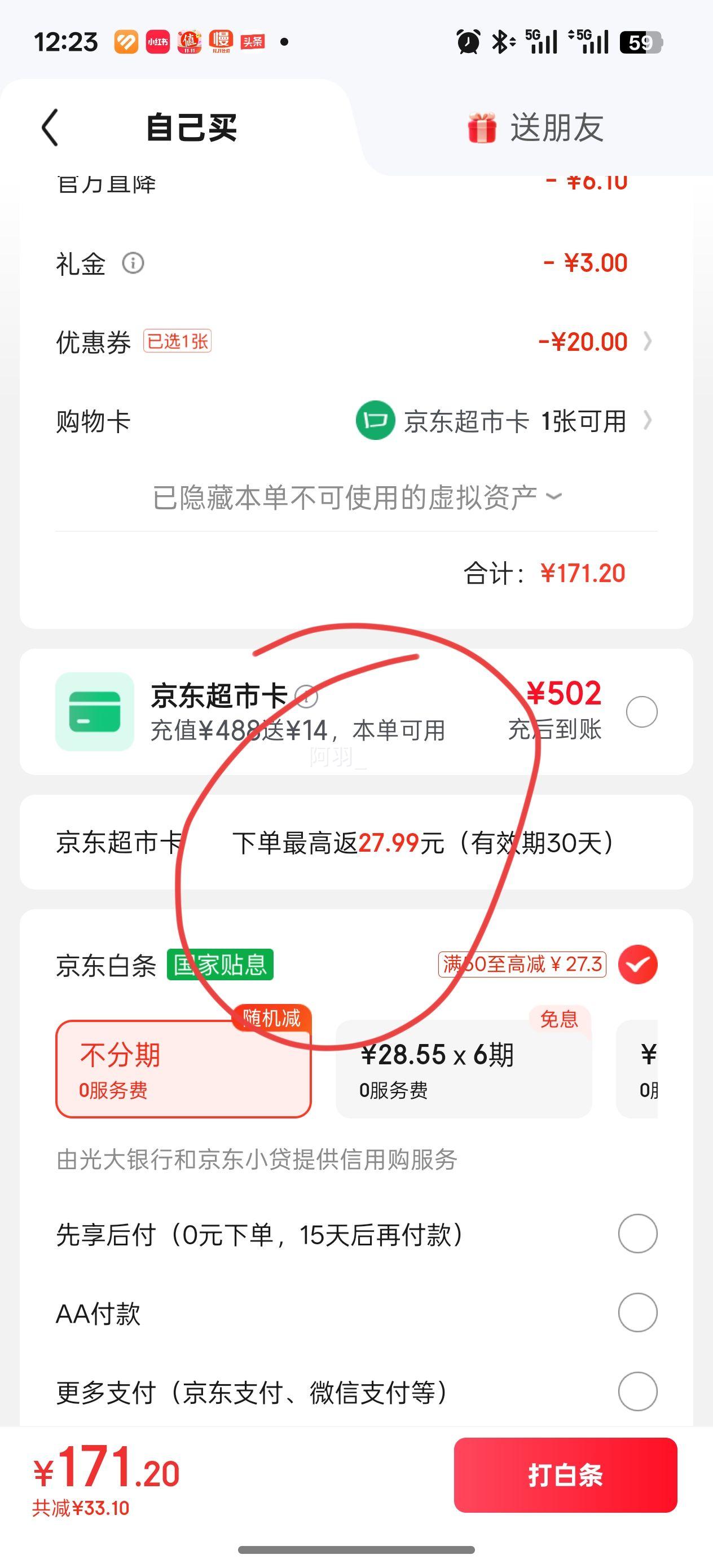Screen dimensions: 713x1568
Task: Tap the 打白条 payment button
Action: click(565, 1475)
